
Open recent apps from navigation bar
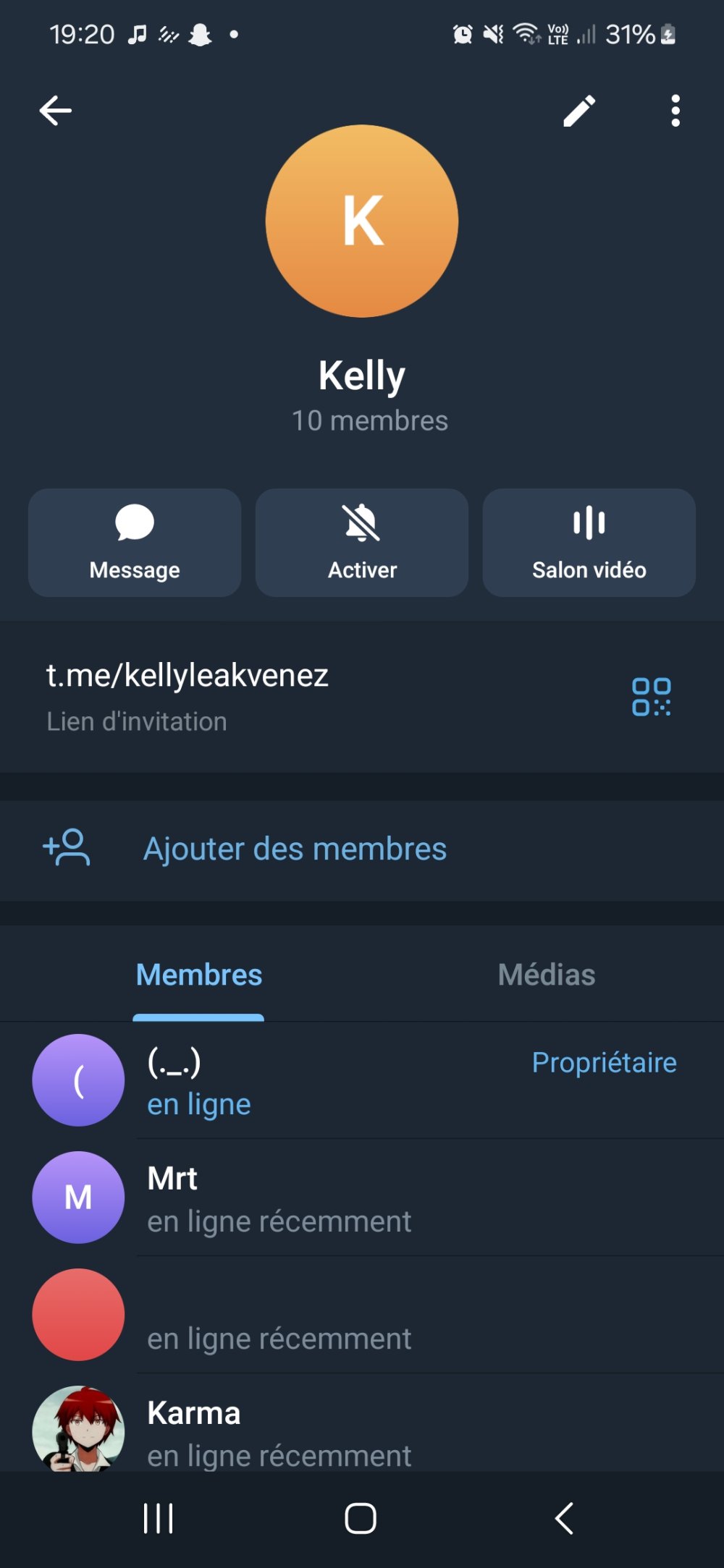[158, 1518]
